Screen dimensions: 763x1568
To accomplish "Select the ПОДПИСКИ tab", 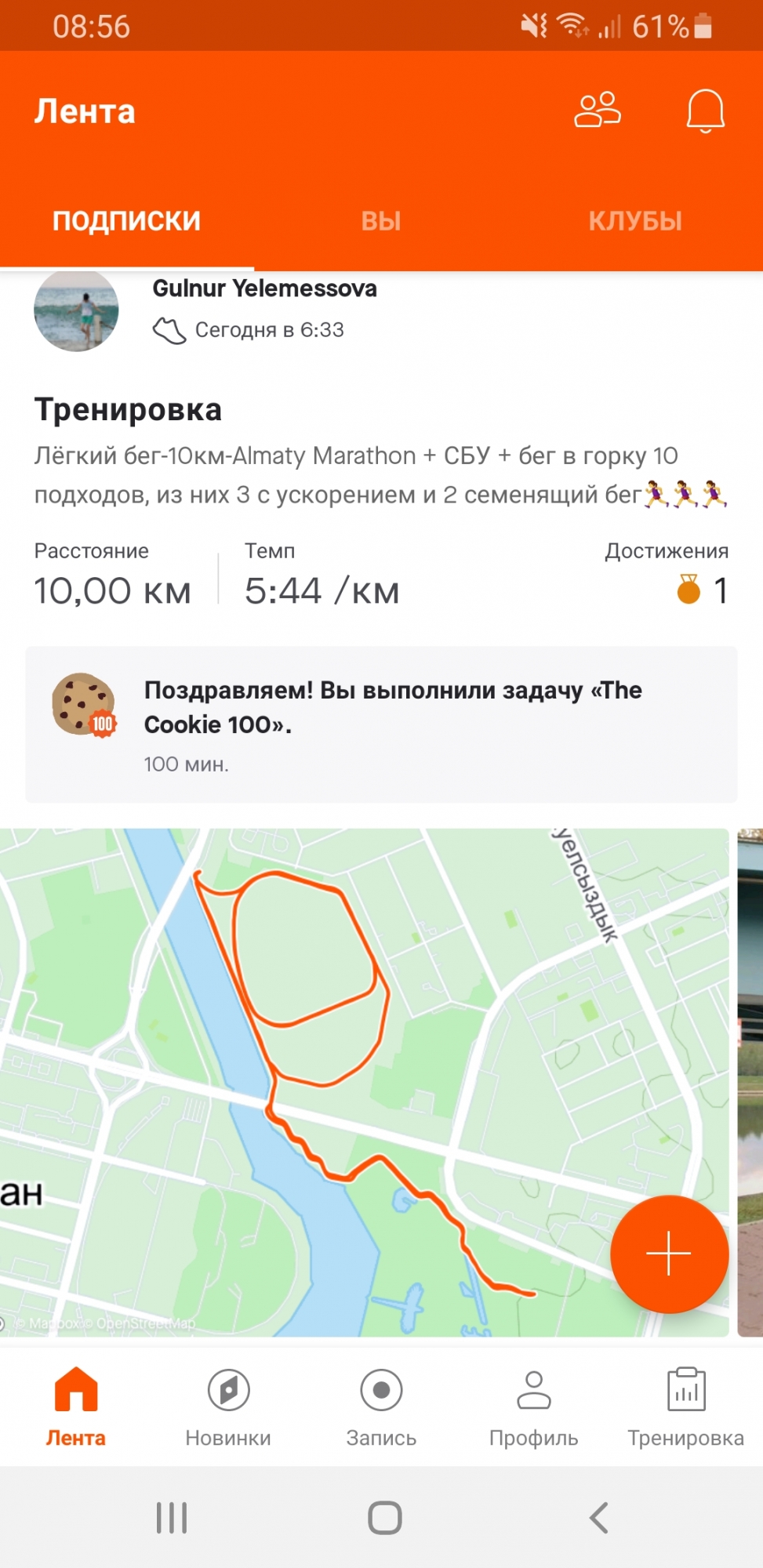I will (126, 221).
